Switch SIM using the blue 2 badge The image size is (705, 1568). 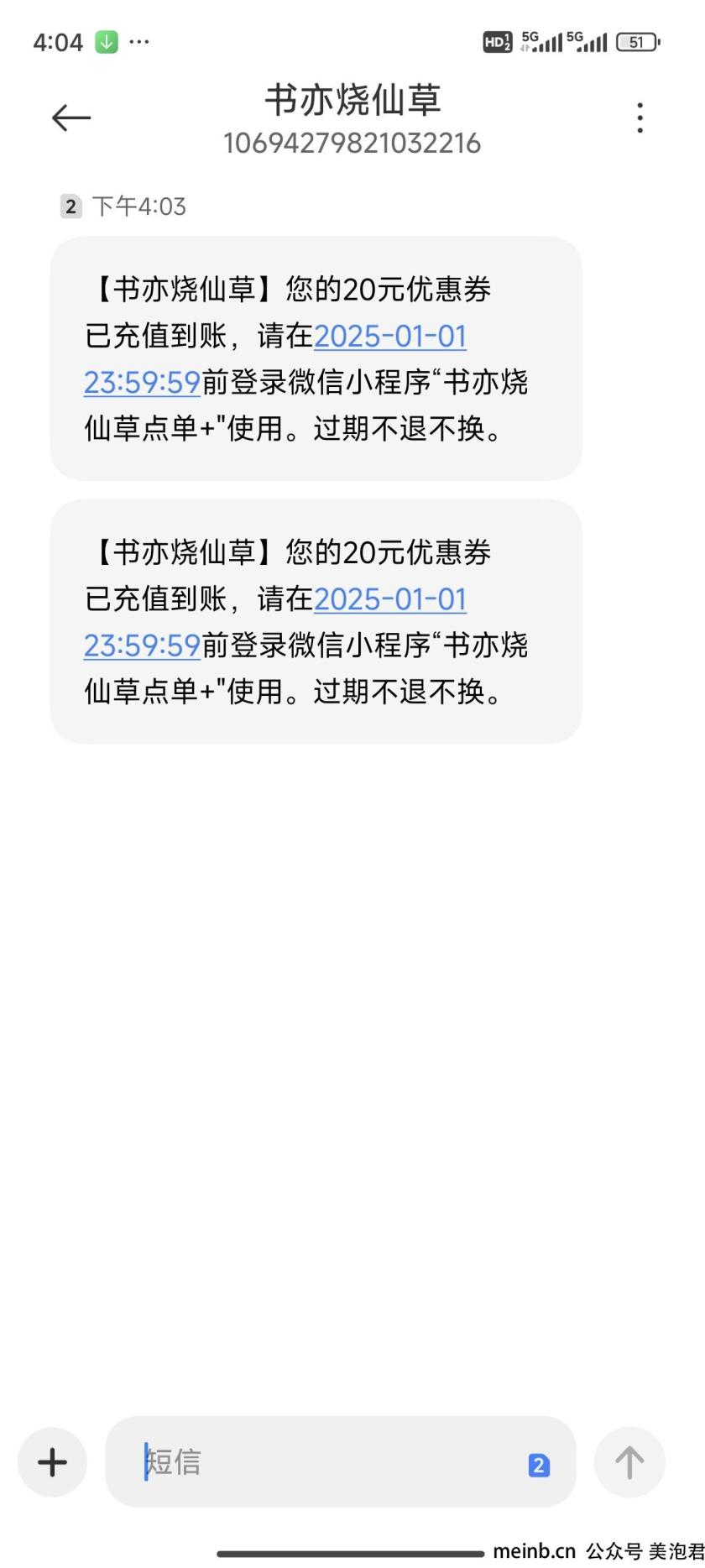coord(539,1466)
